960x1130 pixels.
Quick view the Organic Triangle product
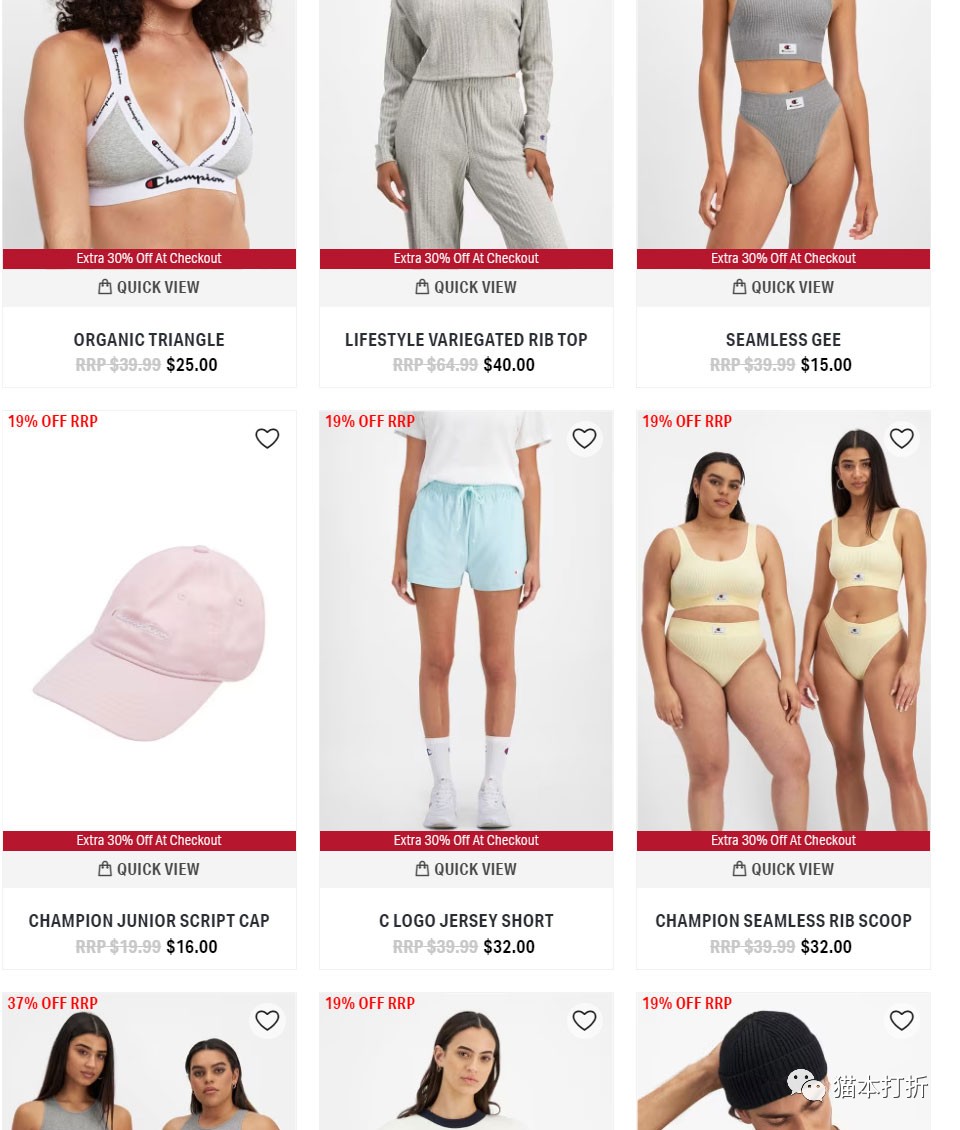pos(149,287)
